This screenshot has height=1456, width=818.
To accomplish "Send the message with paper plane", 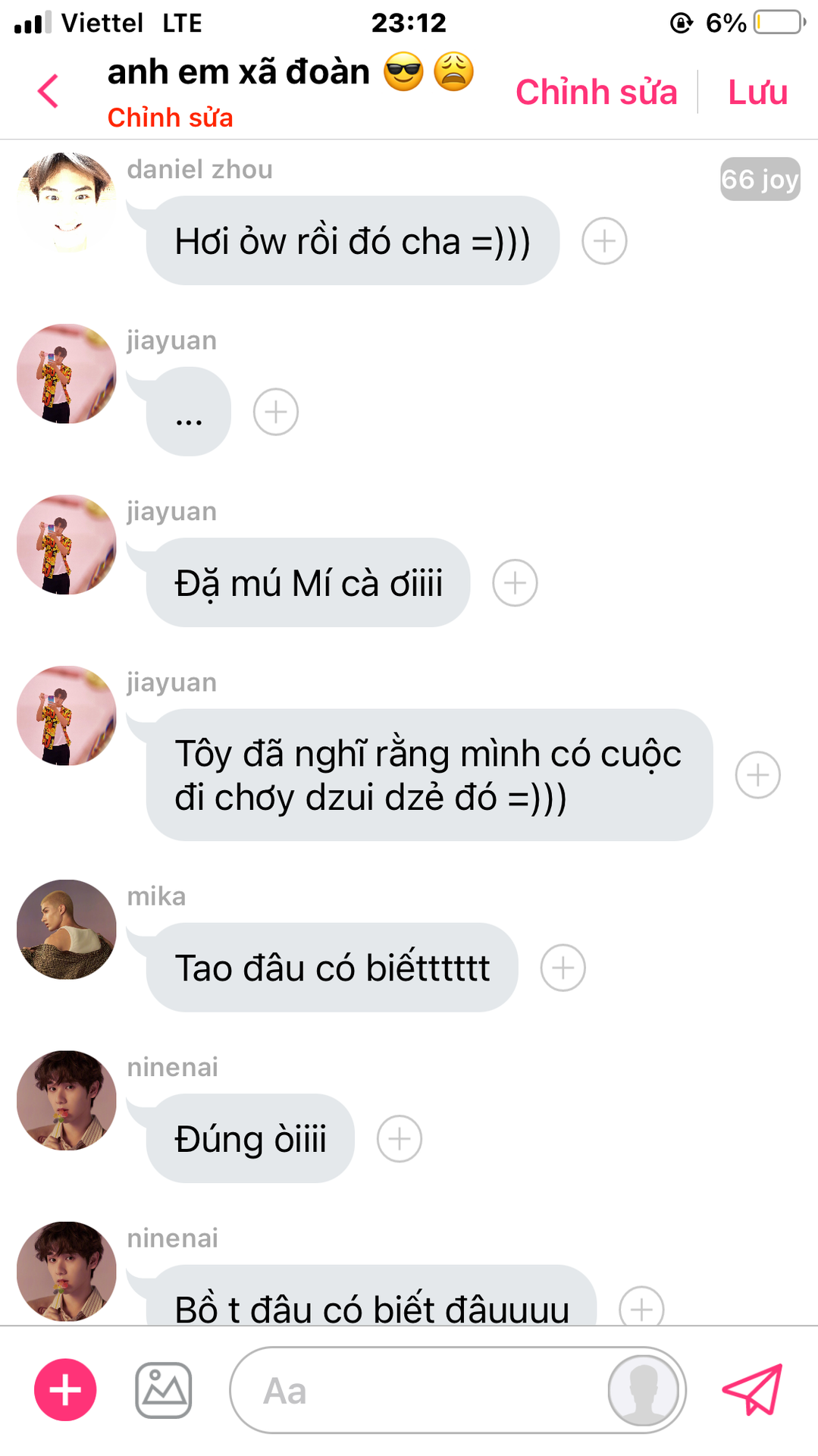I will (x=753, y=1389).
